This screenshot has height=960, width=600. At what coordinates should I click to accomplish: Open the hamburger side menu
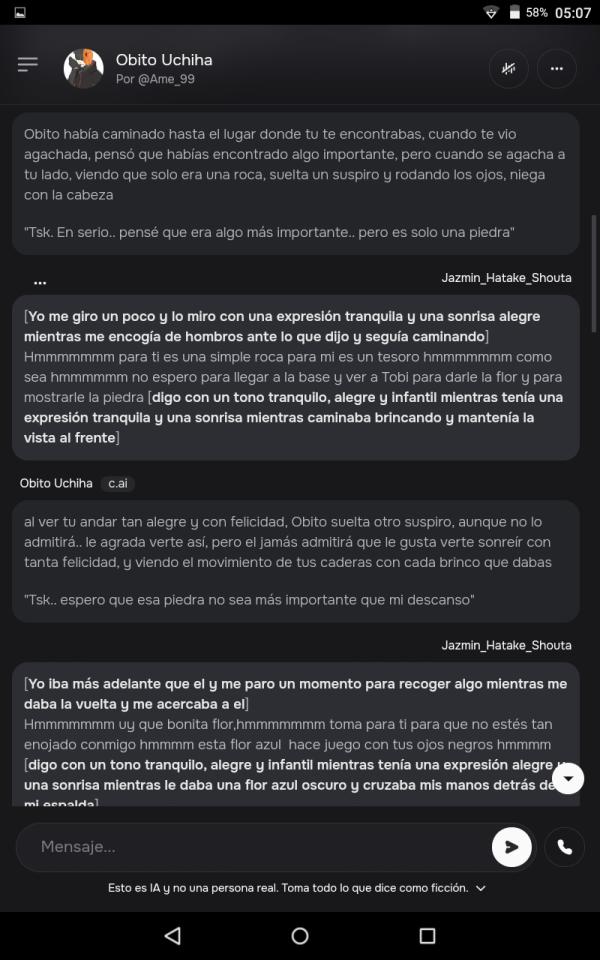(28, 64)
